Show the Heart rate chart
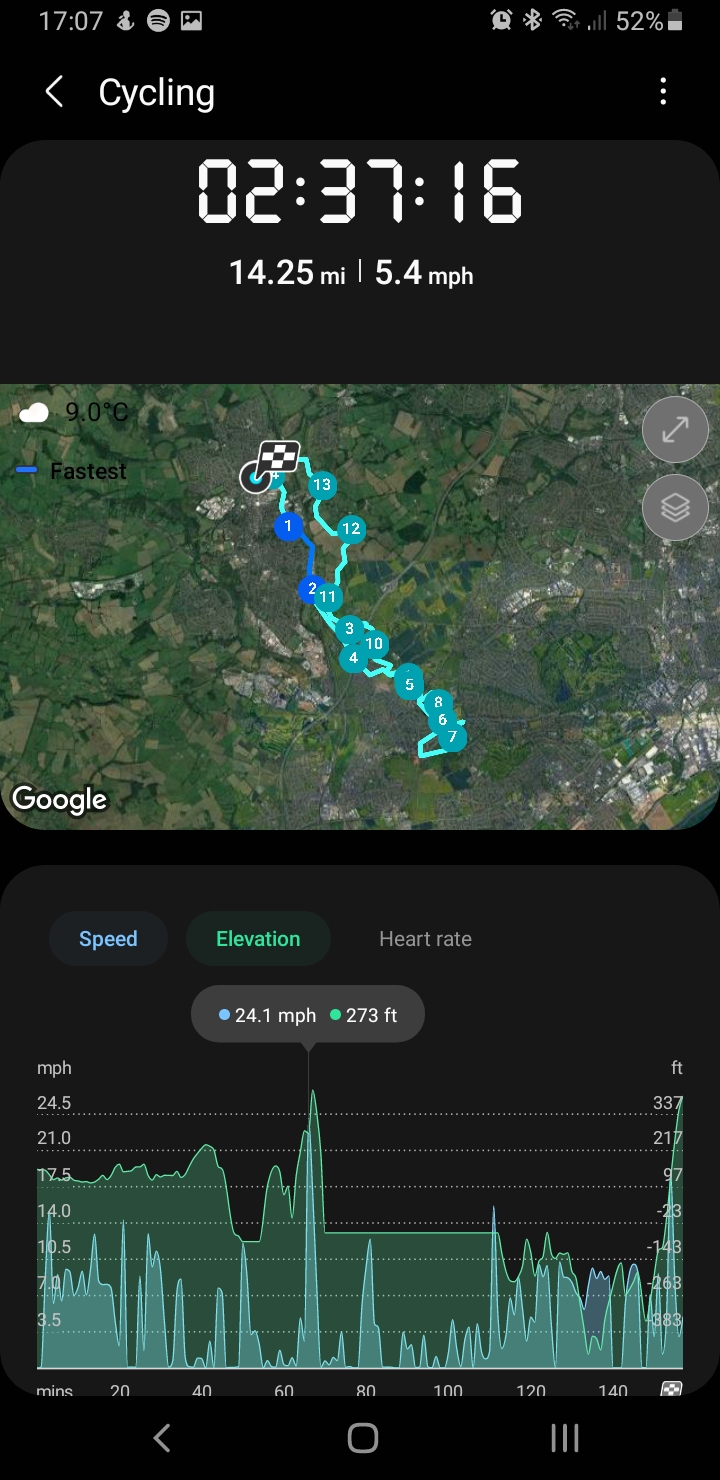The image size is (720, 1480). point(425,939)
